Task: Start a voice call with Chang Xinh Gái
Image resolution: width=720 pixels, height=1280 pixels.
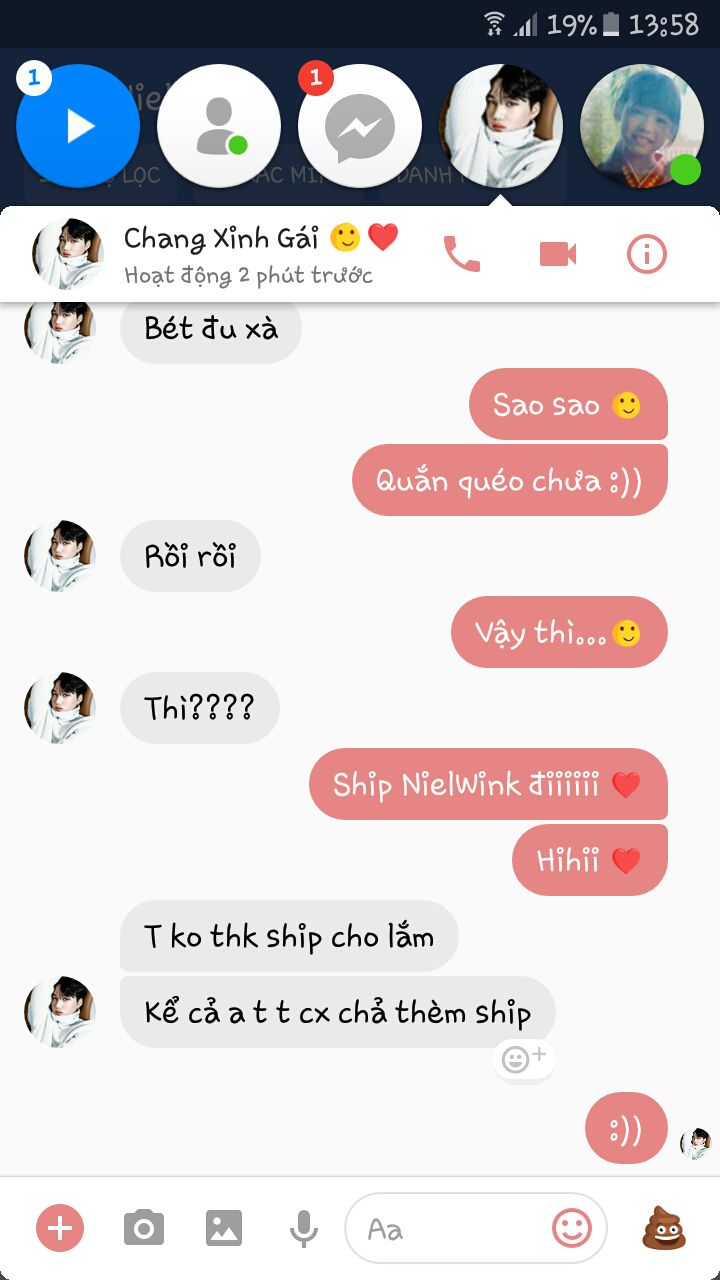Action: [461, 255]
